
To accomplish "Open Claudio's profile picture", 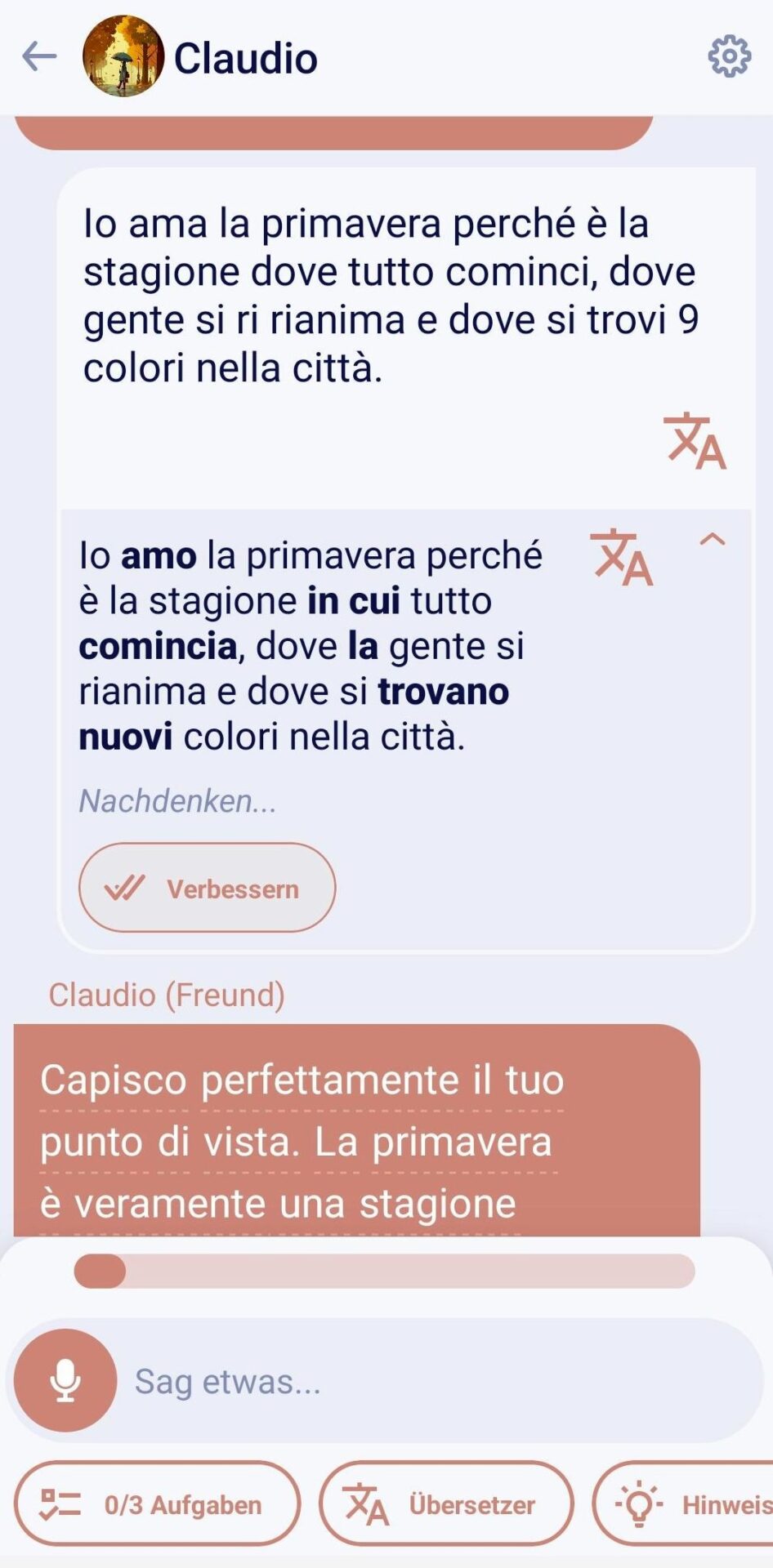I will point(123,56).
